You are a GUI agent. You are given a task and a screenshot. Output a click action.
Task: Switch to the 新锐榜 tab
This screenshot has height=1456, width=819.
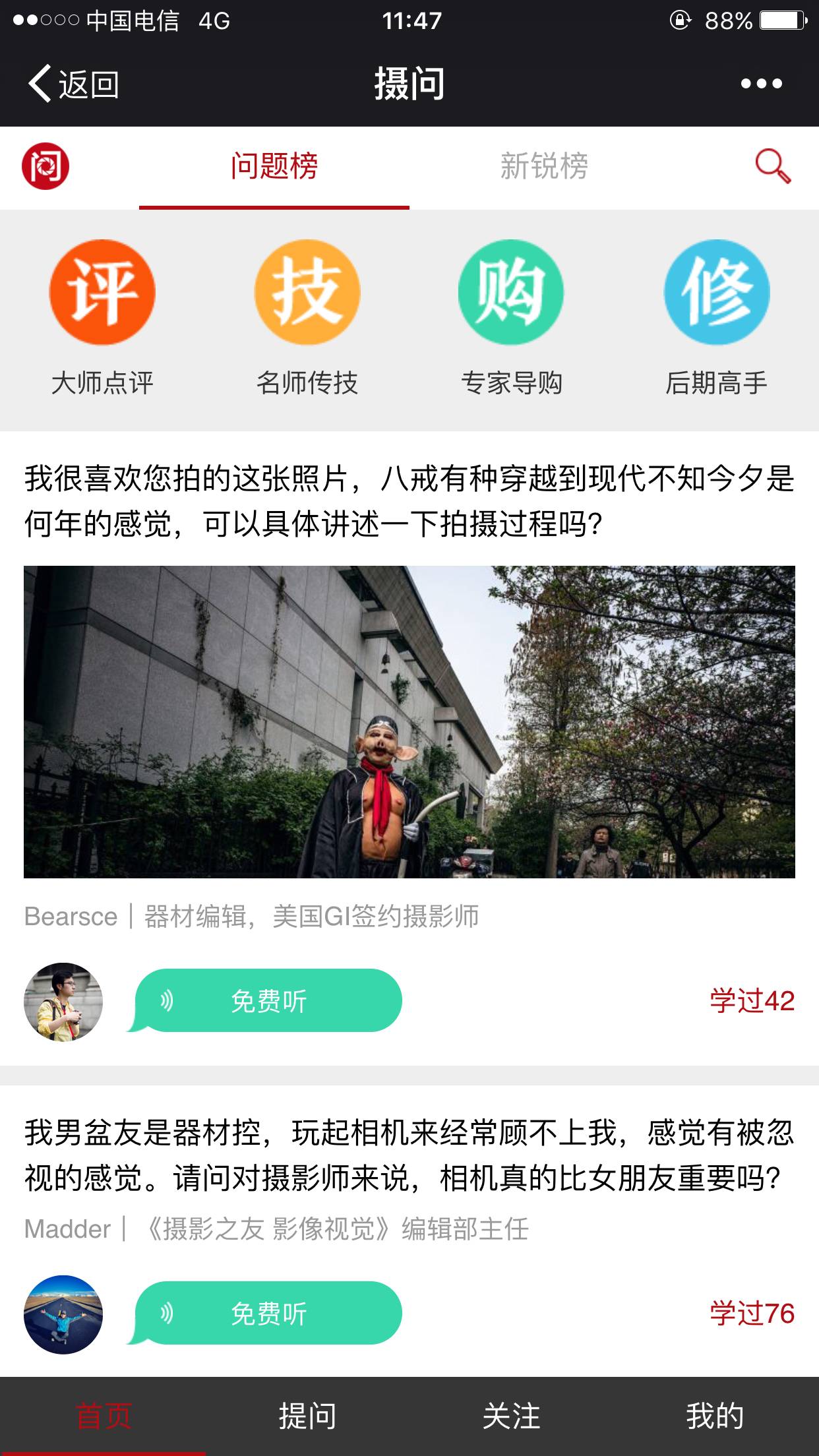pyautogui.click(x=544, y=166)
